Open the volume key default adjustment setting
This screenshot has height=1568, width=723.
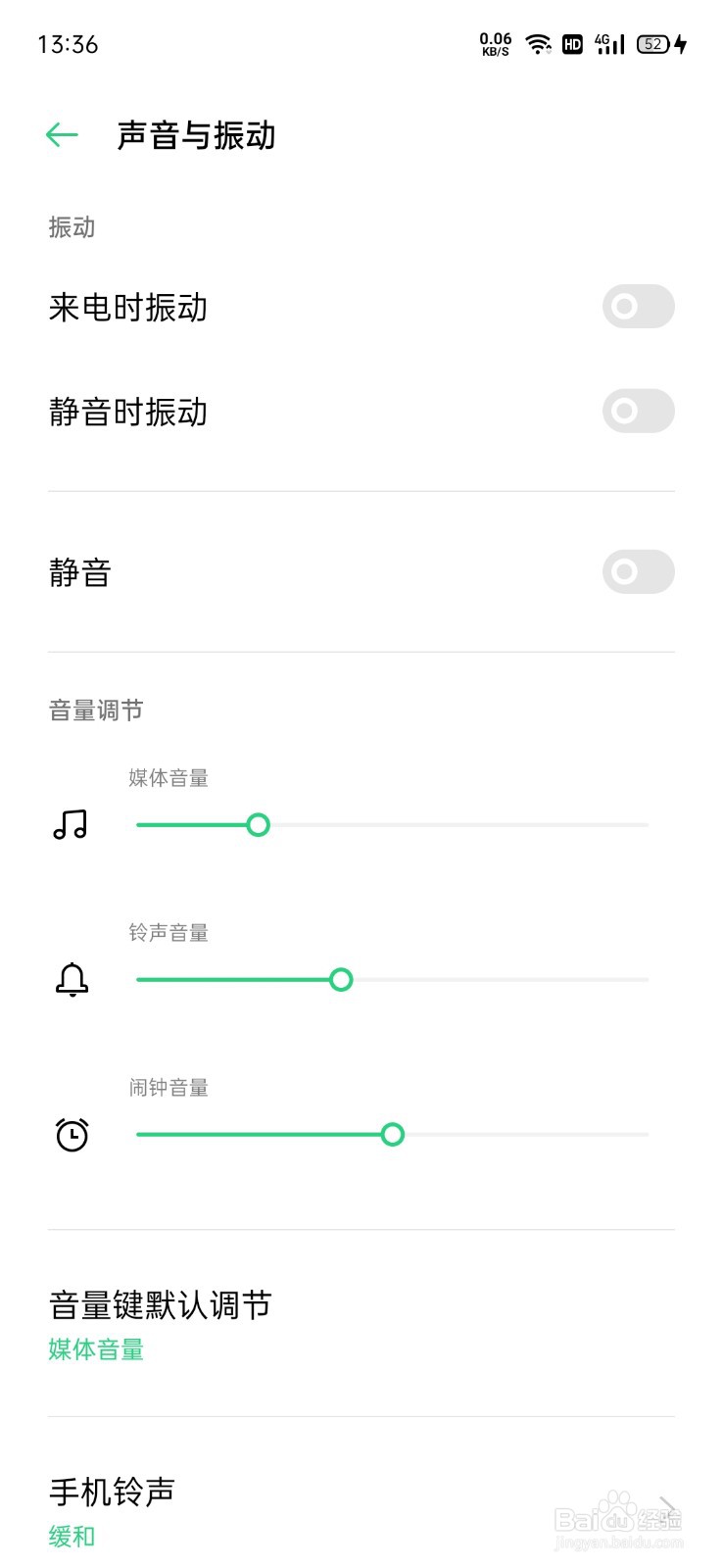160,1305
